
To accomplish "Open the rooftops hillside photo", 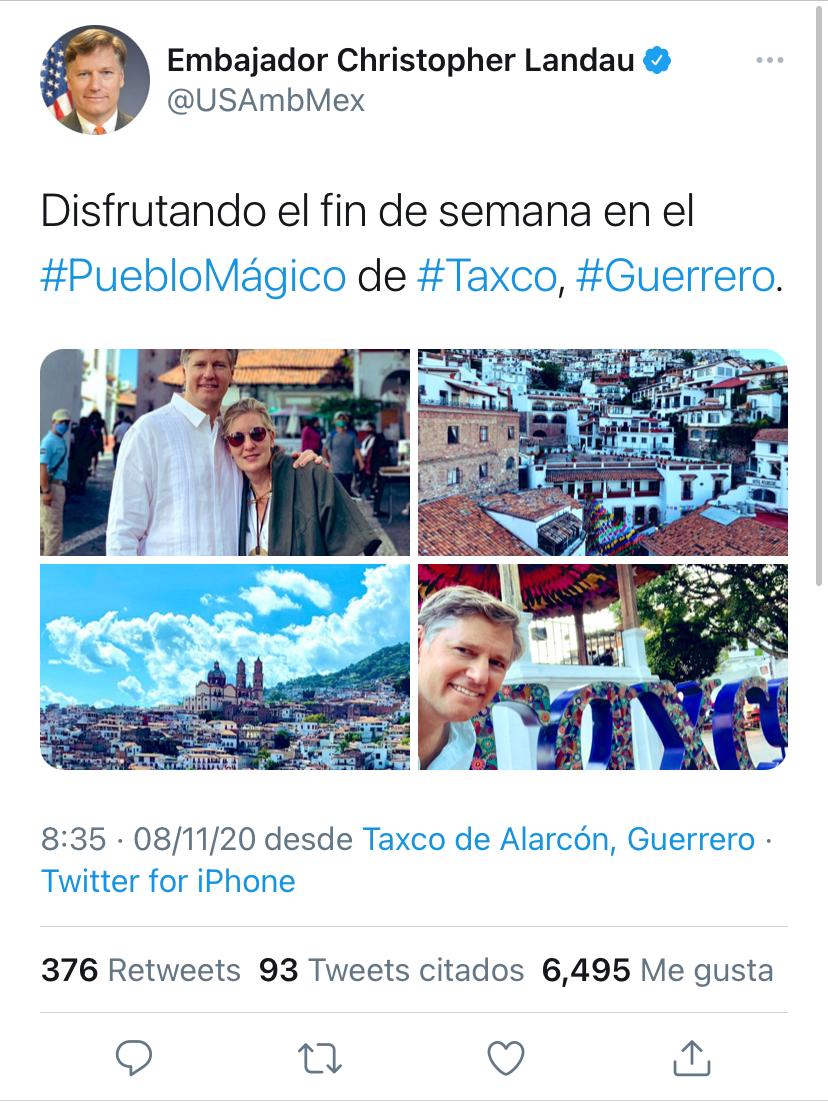I will [603, 452].
